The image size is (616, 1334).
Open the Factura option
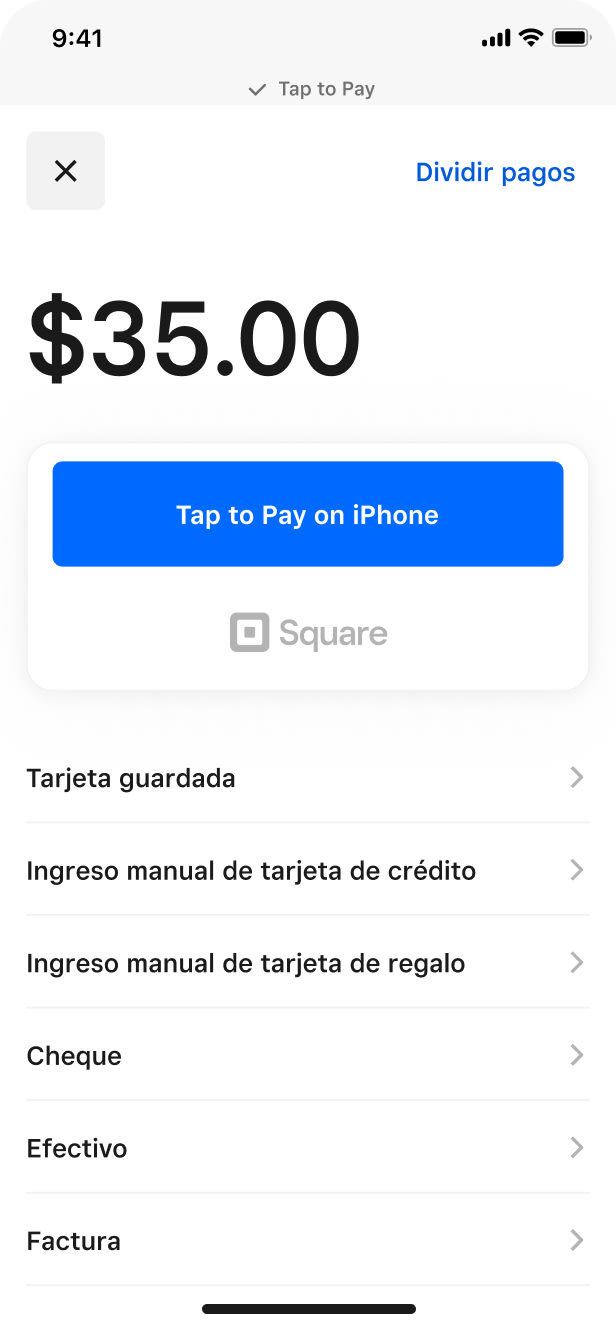click(x=306, y=1241)
